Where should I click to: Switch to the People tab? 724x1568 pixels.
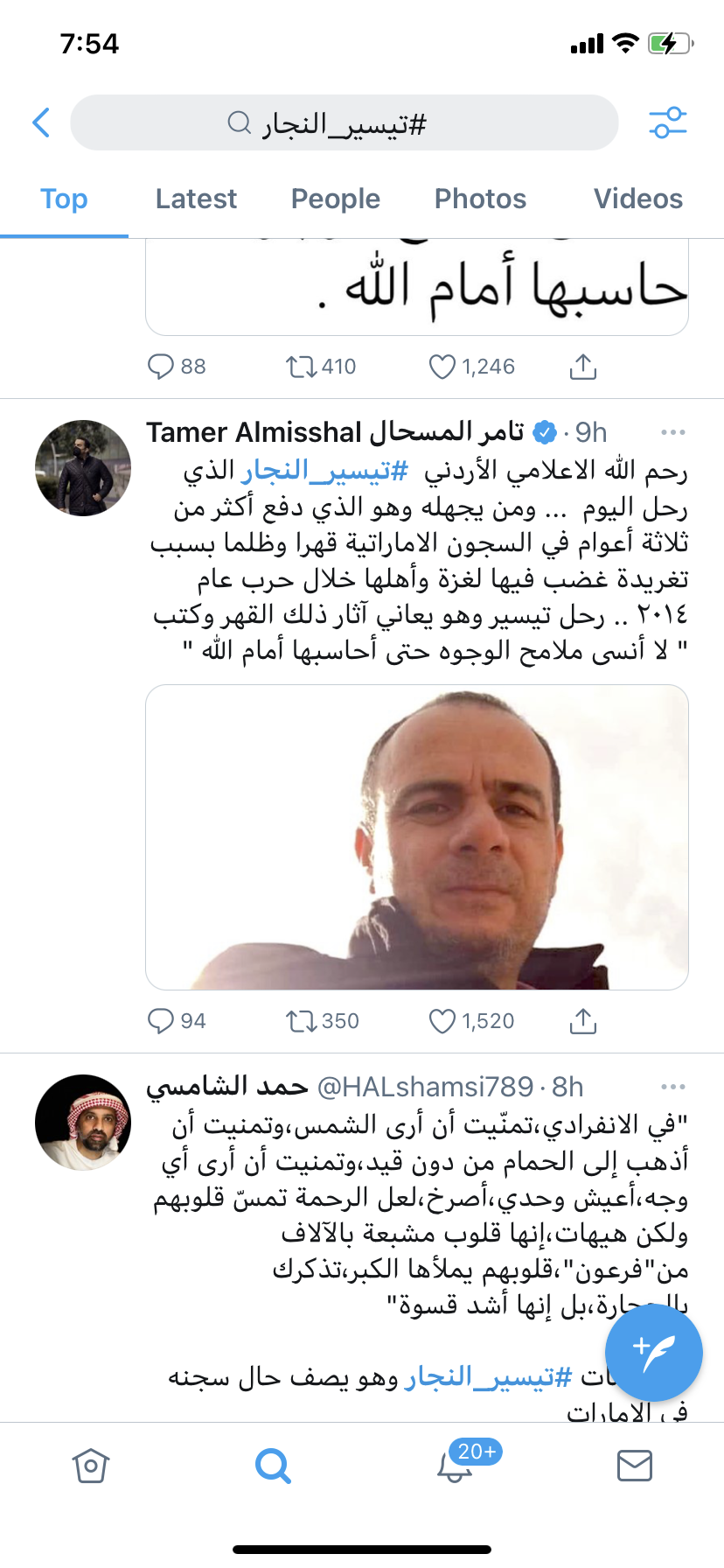pos(335,199)
